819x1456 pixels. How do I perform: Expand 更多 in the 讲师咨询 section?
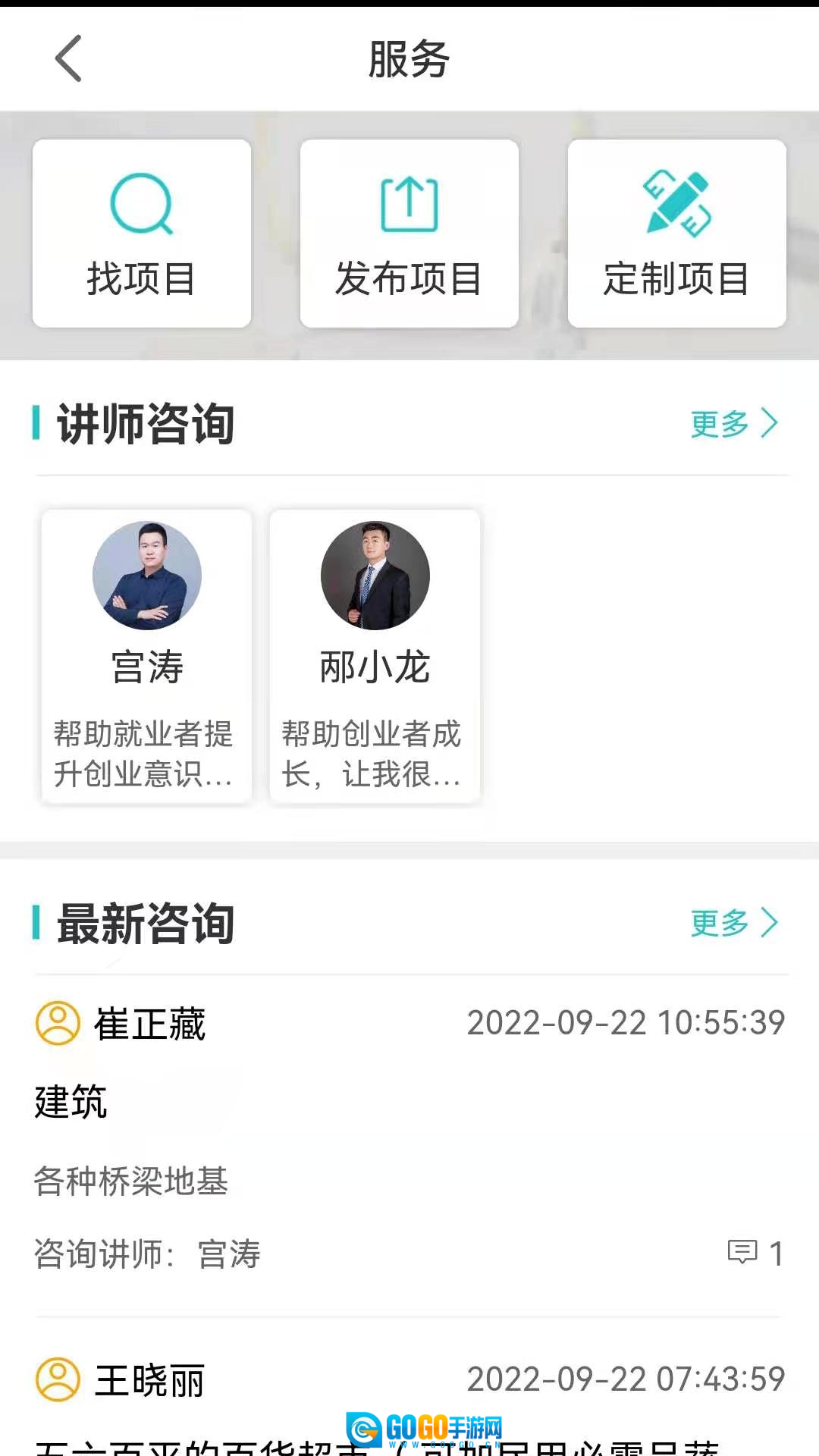coord(733,425)
